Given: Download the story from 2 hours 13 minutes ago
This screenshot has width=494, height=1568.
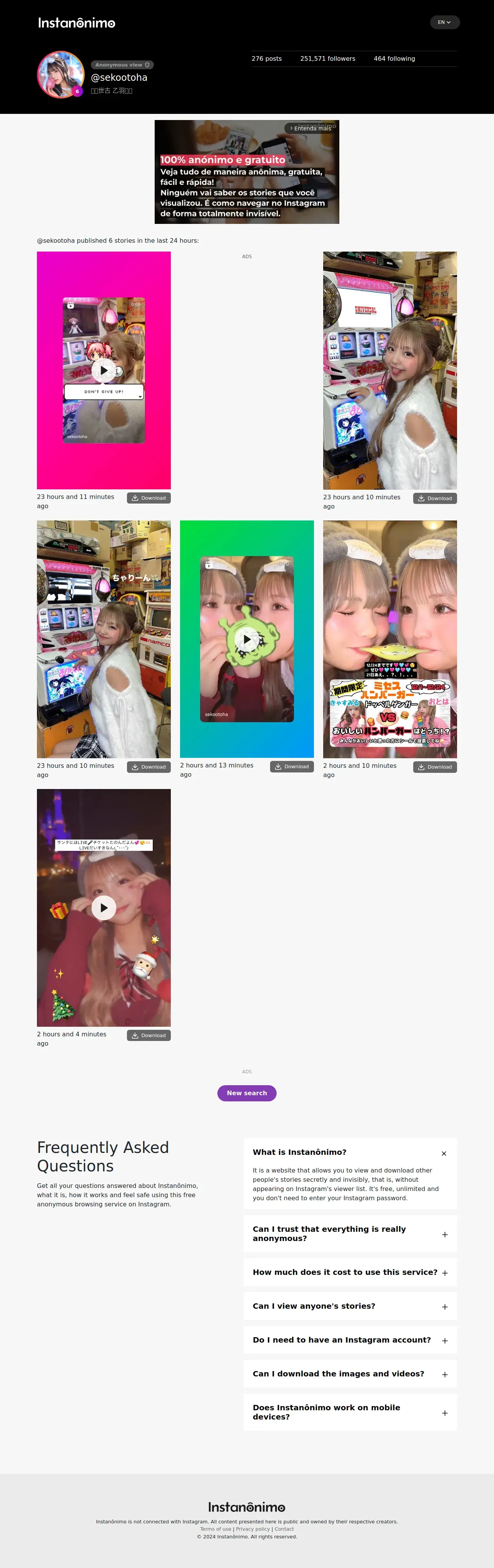Looking at the screenshot, I should click(x=292, y=766).
